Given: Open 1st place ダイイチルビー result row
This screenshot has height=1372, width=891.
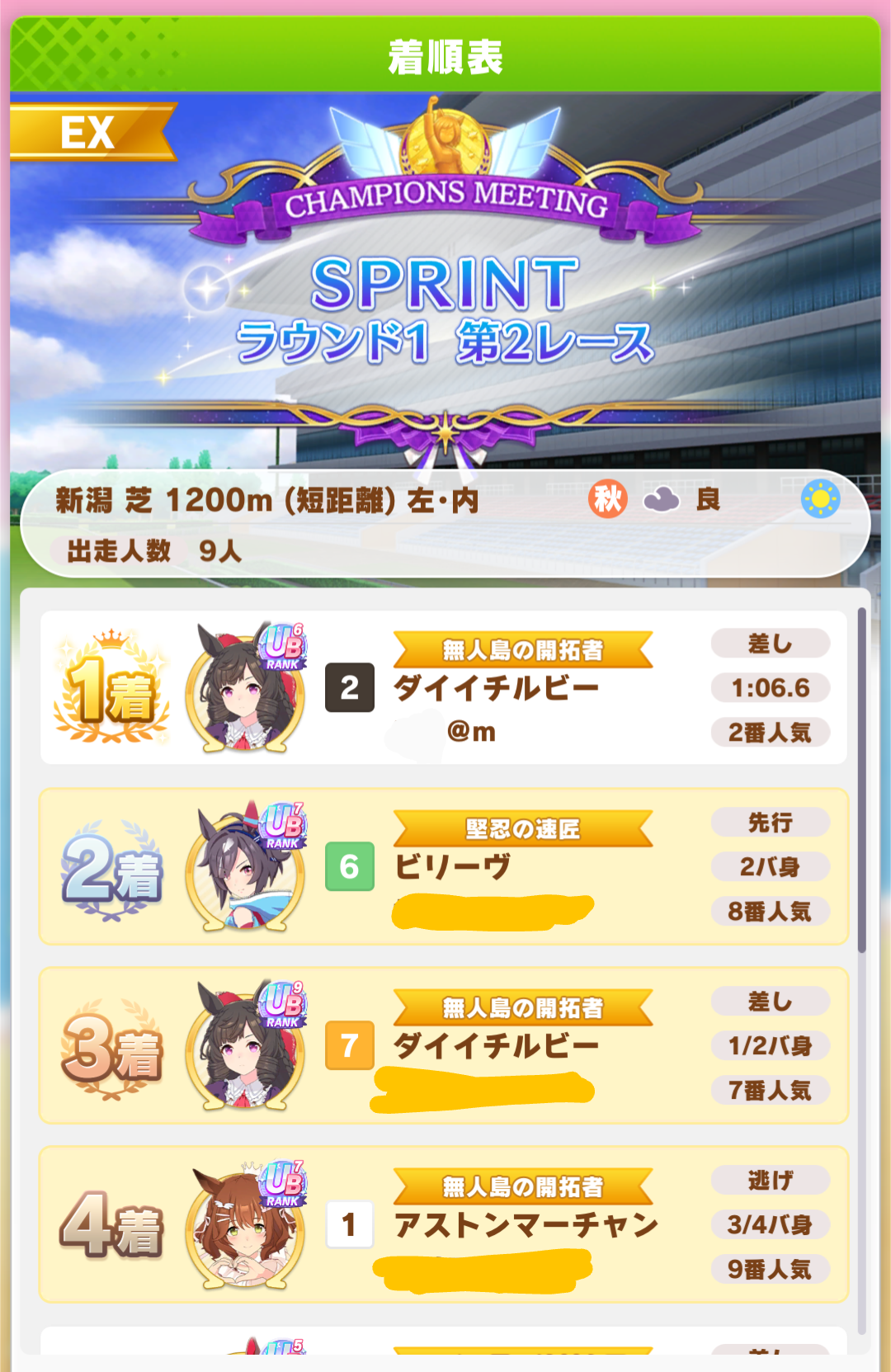Looking at the screenshot, I should tap(444, 687).
